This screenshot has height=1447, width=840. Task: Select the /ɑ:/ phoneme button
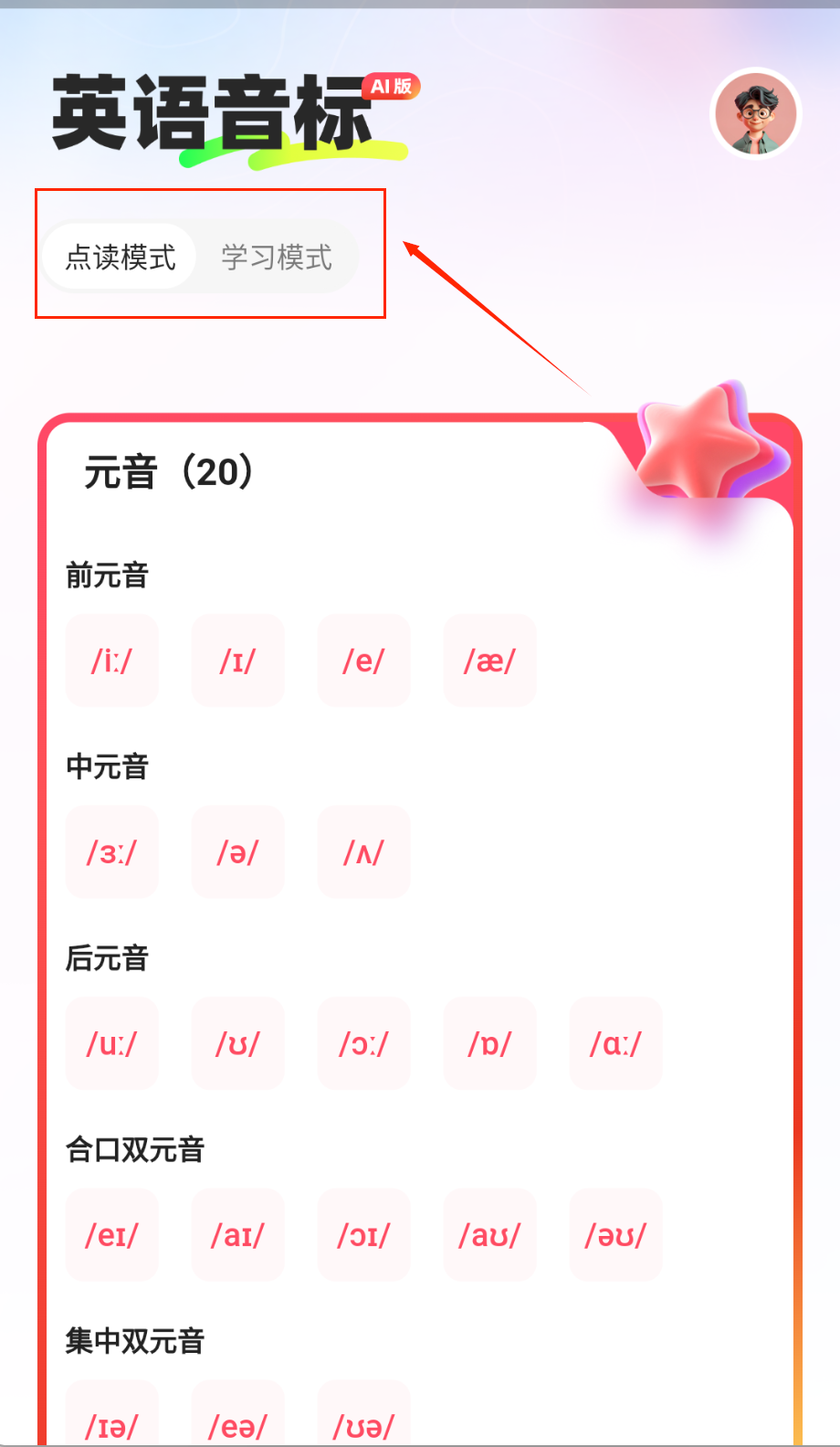point(615,1043)
